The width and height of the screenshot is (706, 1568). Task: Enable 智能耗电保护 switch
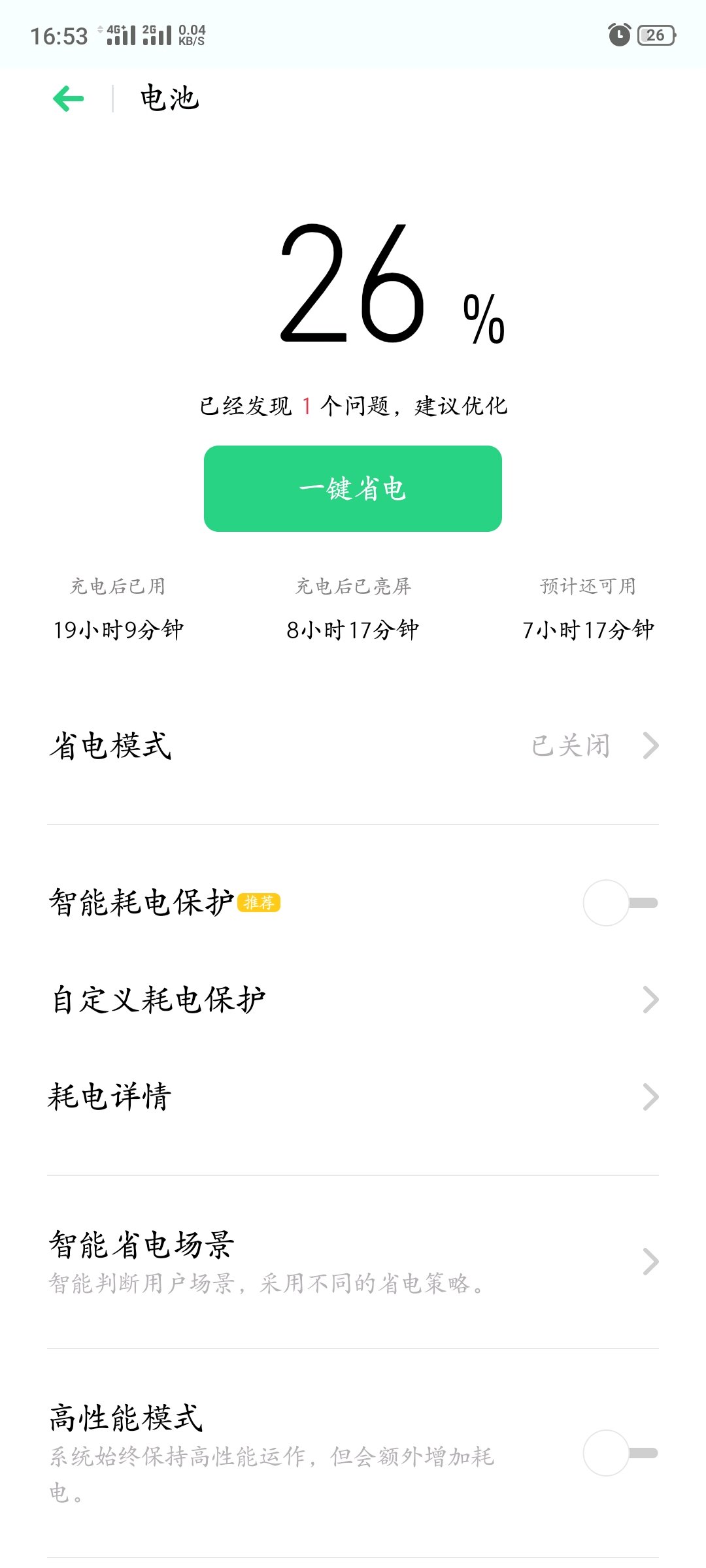click(x=620, y=903)
